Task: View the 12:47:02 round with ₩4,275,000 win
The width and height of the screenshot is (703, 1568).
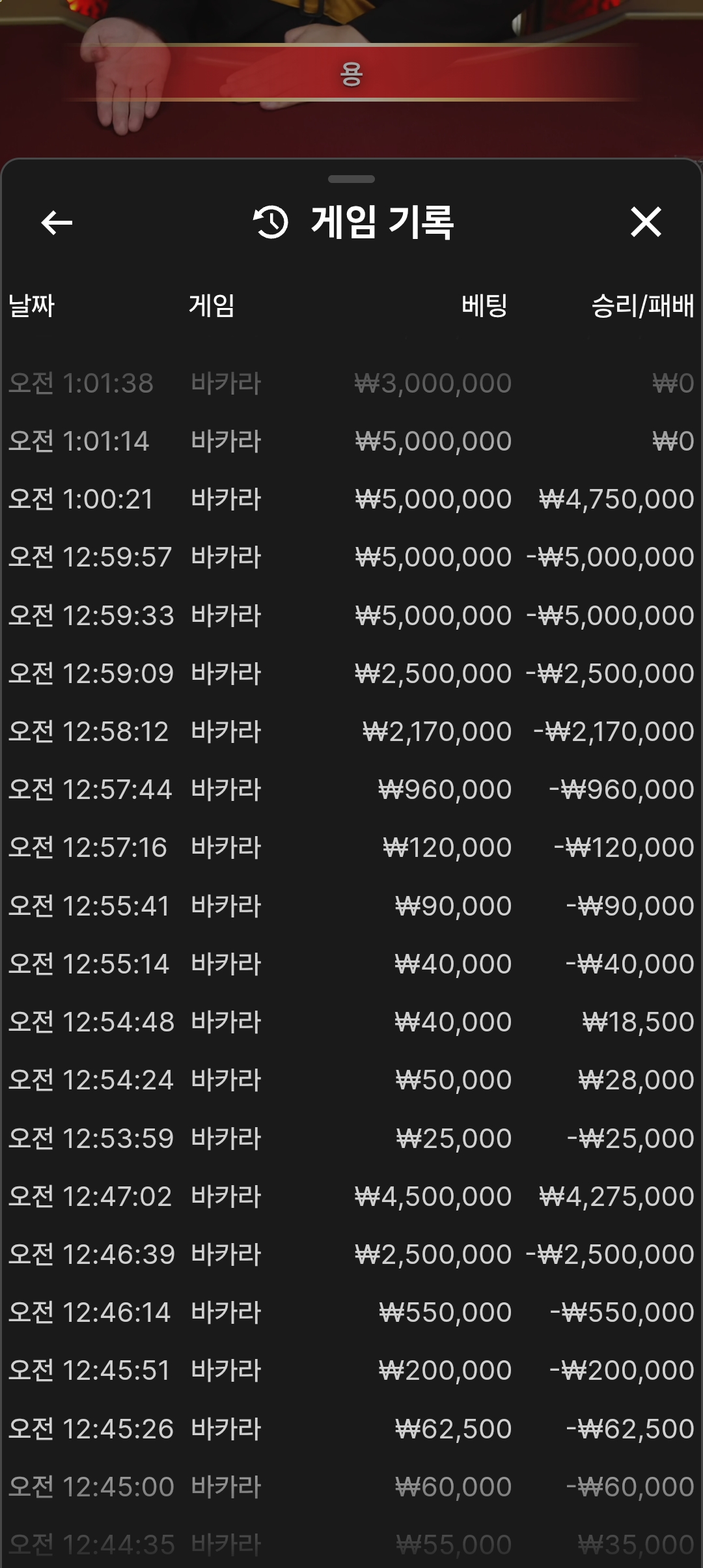Action: 351,1196
